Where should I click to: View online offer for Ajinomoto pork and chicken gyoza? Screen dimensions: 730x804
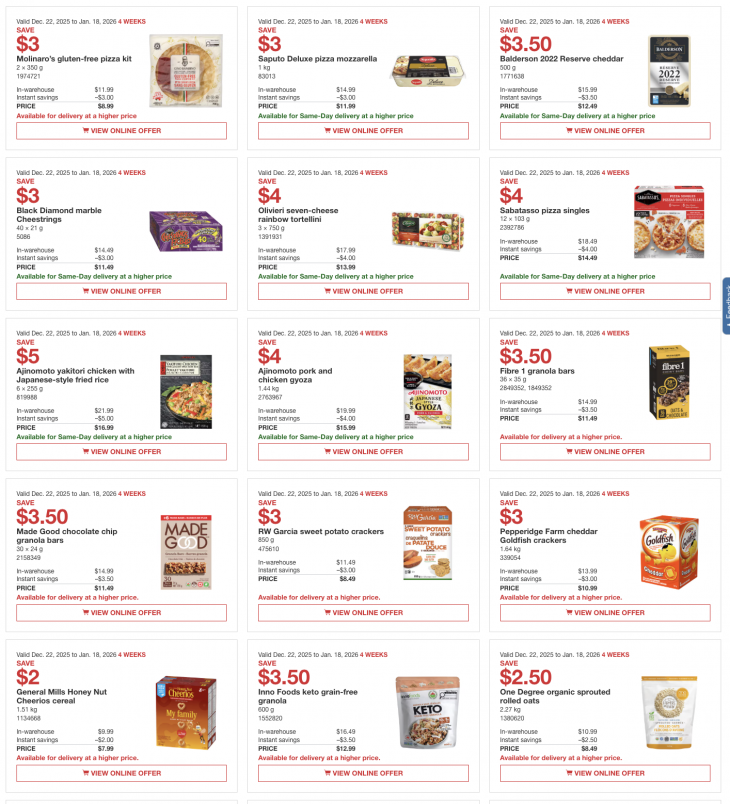[x=363, y=452]
